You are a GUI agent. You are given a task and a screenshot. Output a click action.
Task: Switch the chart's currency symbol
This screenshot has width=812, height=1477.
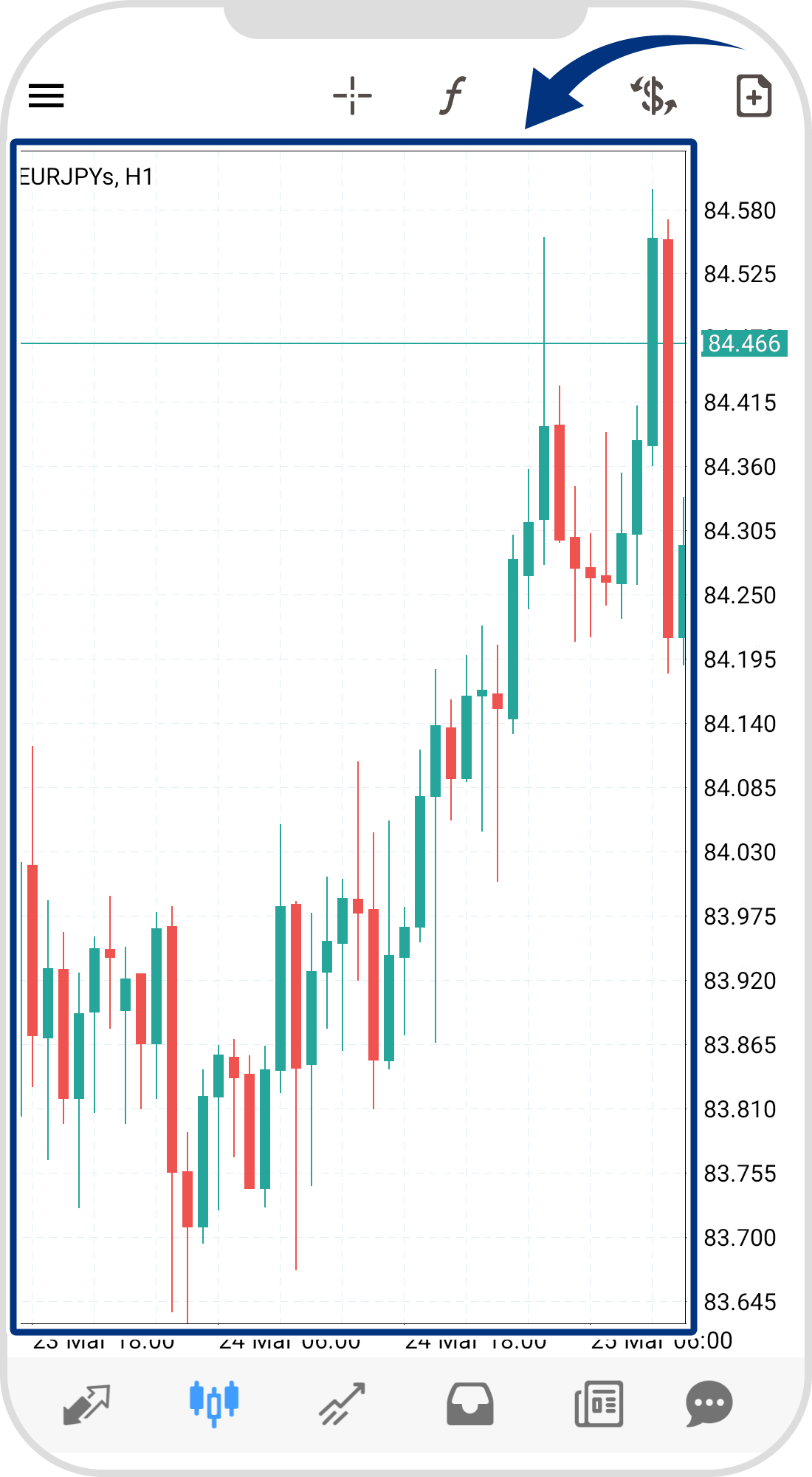tap(653, 96)
